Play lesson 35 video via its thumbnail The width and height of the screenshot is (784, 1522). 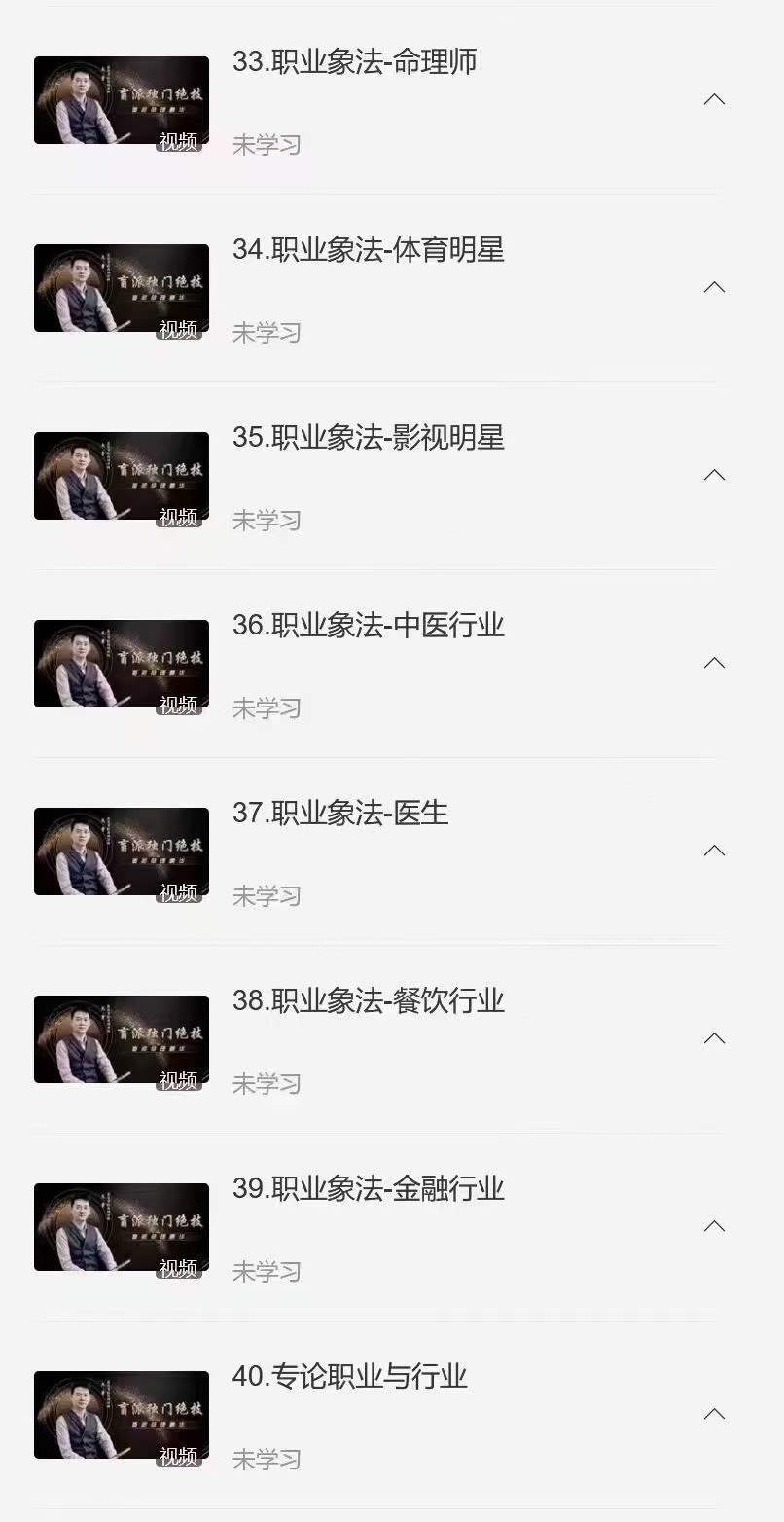[x=121, y=475]
